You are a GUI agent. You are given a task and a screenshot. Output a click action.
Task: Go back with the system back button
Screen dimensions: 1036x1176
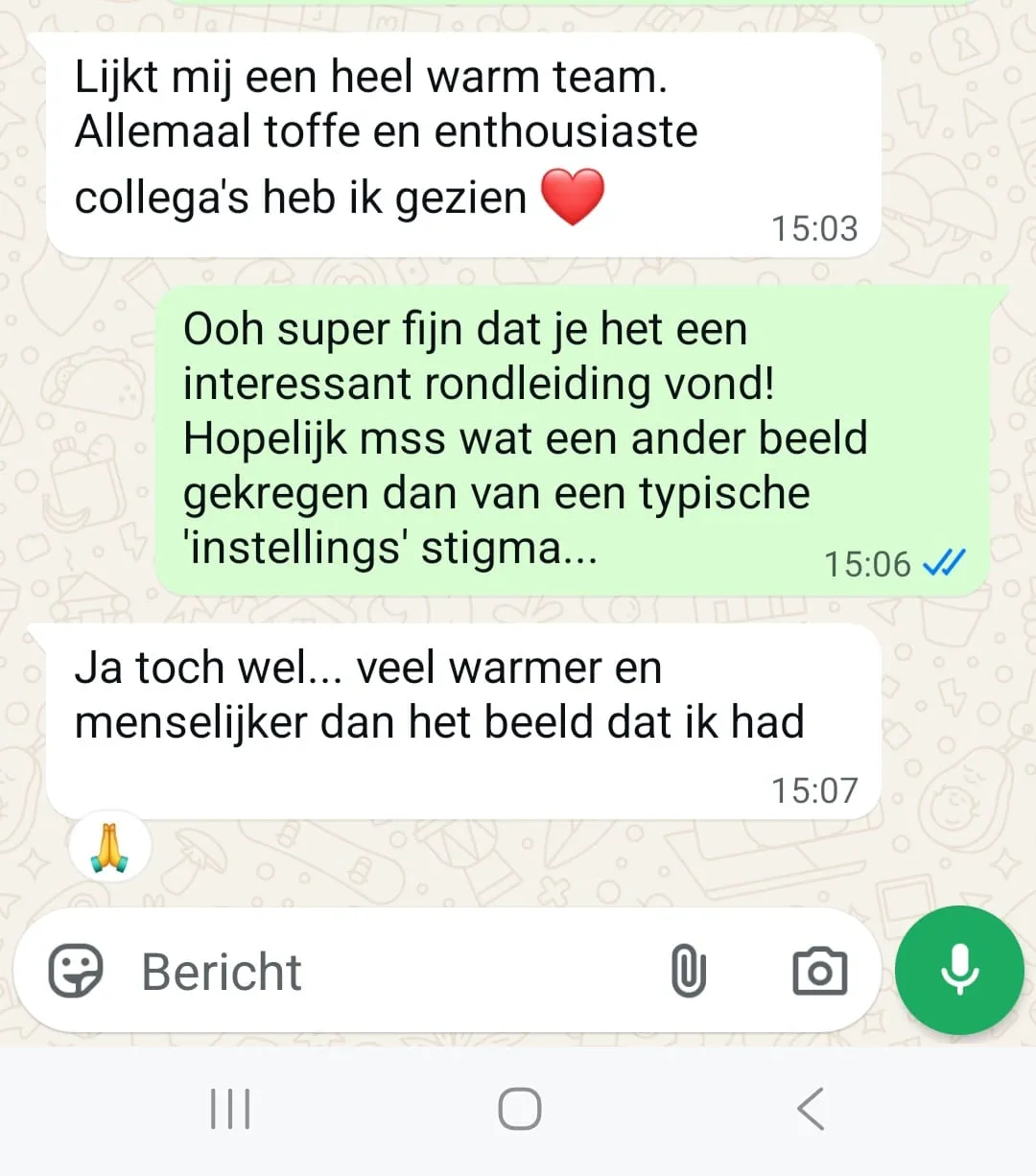[x=811, y=1109]
